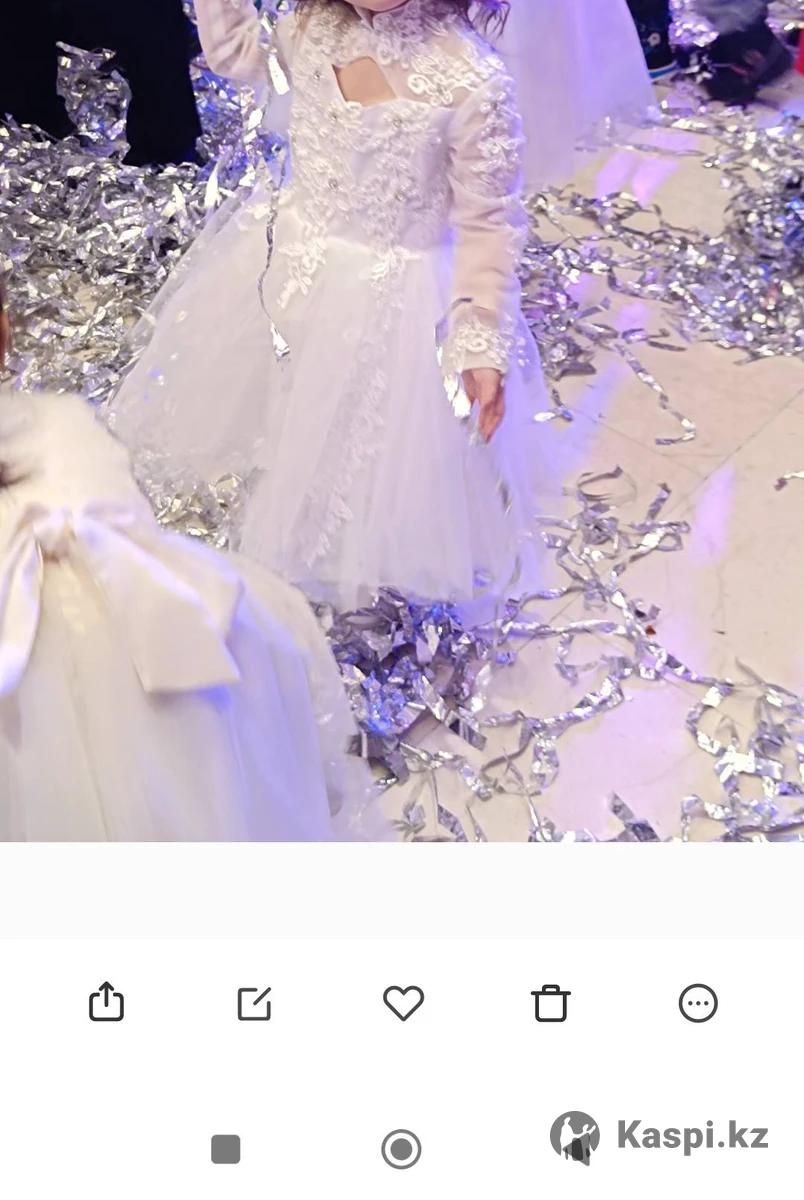The image size is (804, 1200).
Task: Share this photo
Action: pos(106,1002)
